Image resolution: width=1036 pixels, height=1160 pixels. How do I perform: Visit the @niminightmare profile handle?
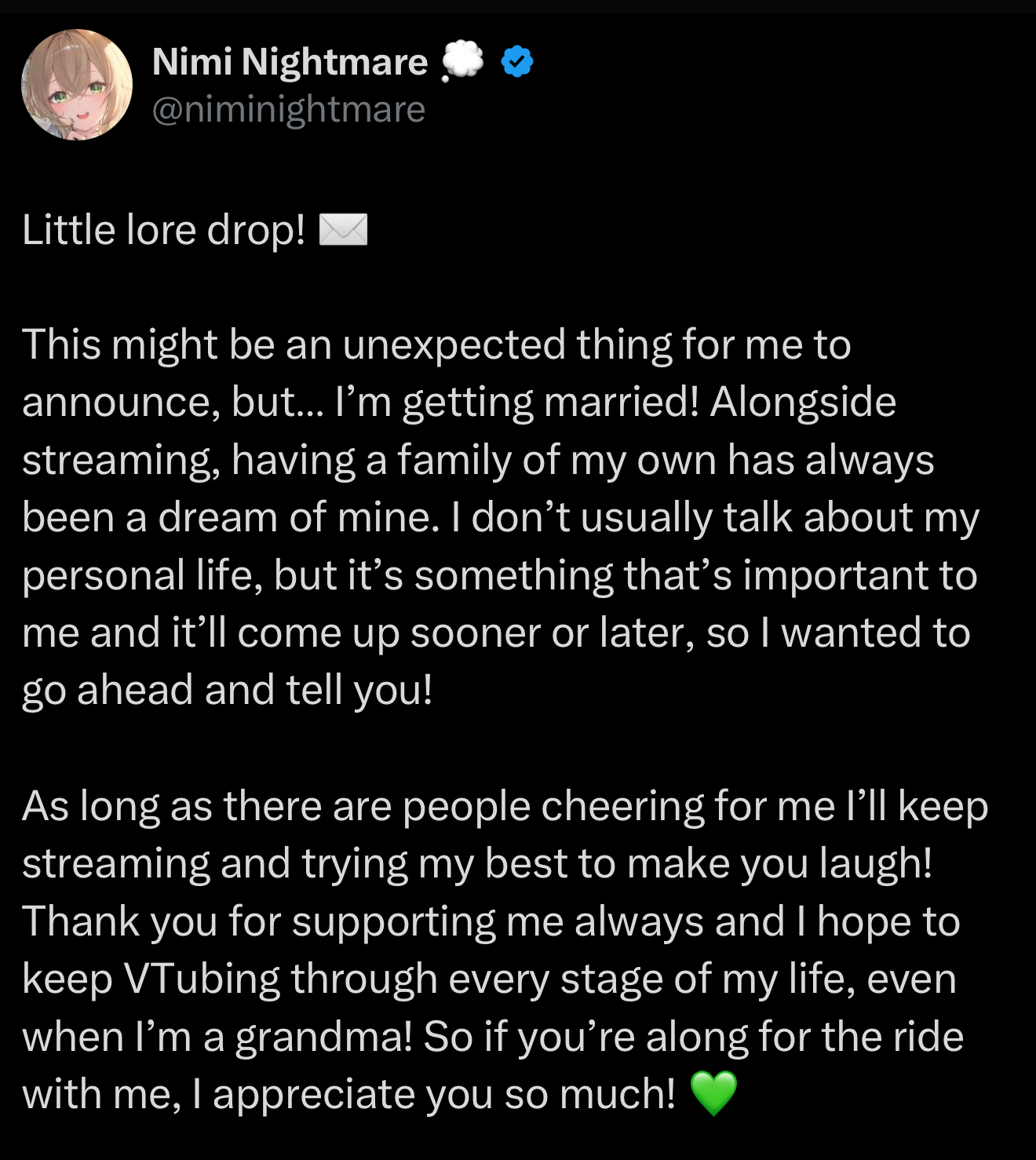pyautogui.click(x=288, y=110)
